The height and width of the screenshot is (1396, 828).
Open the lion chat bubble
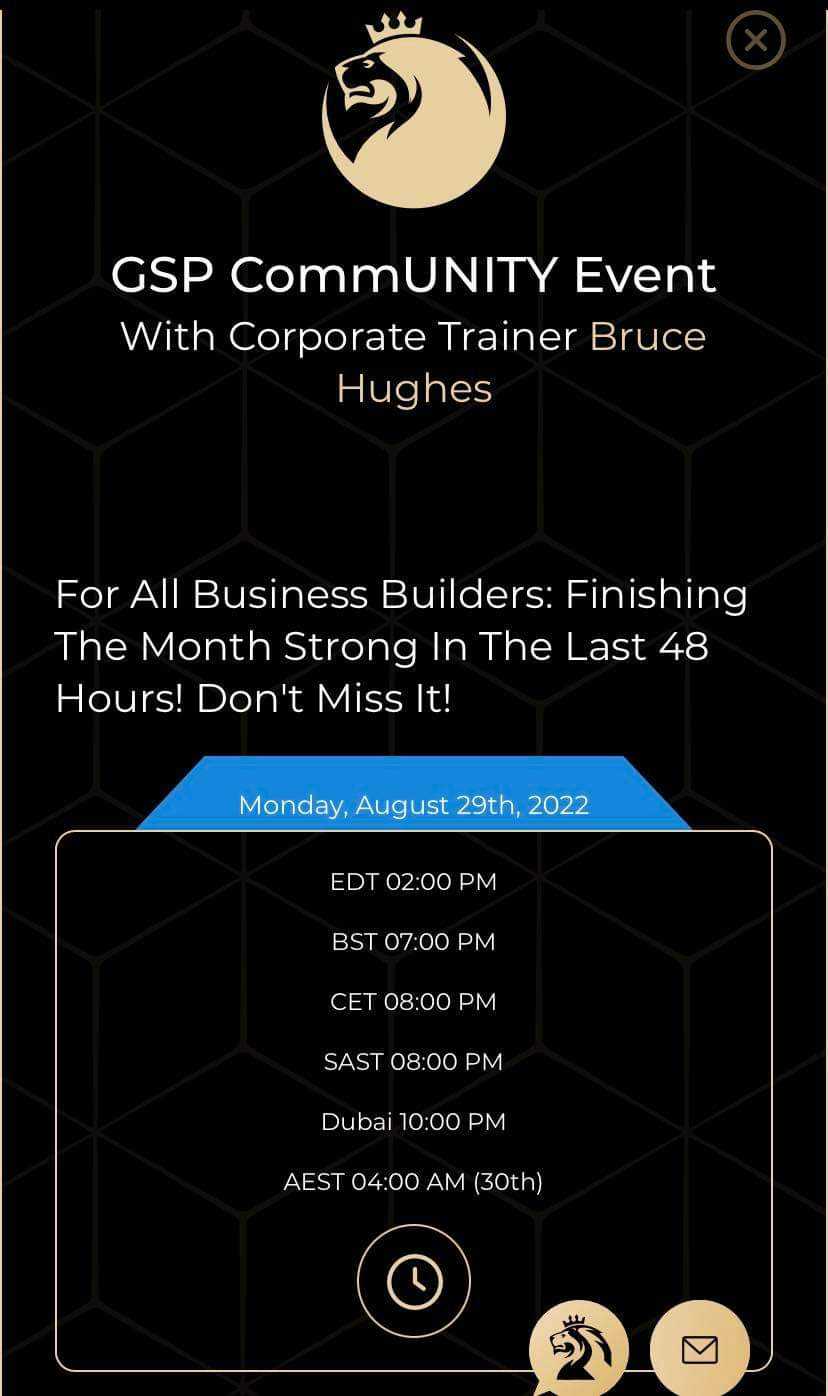[578, 1349]
